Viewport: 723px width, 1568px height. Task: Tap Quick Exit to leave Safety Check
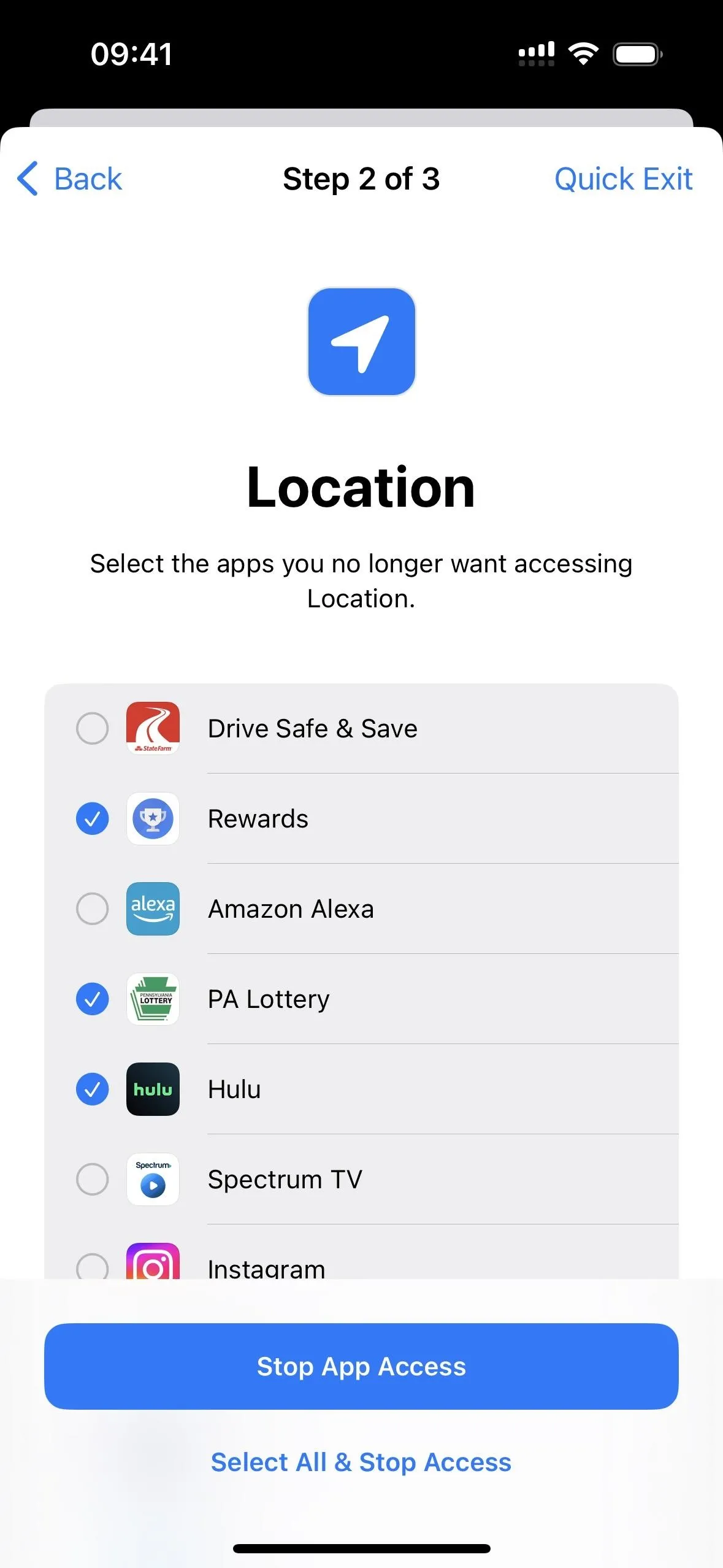(x=623, y=179)
